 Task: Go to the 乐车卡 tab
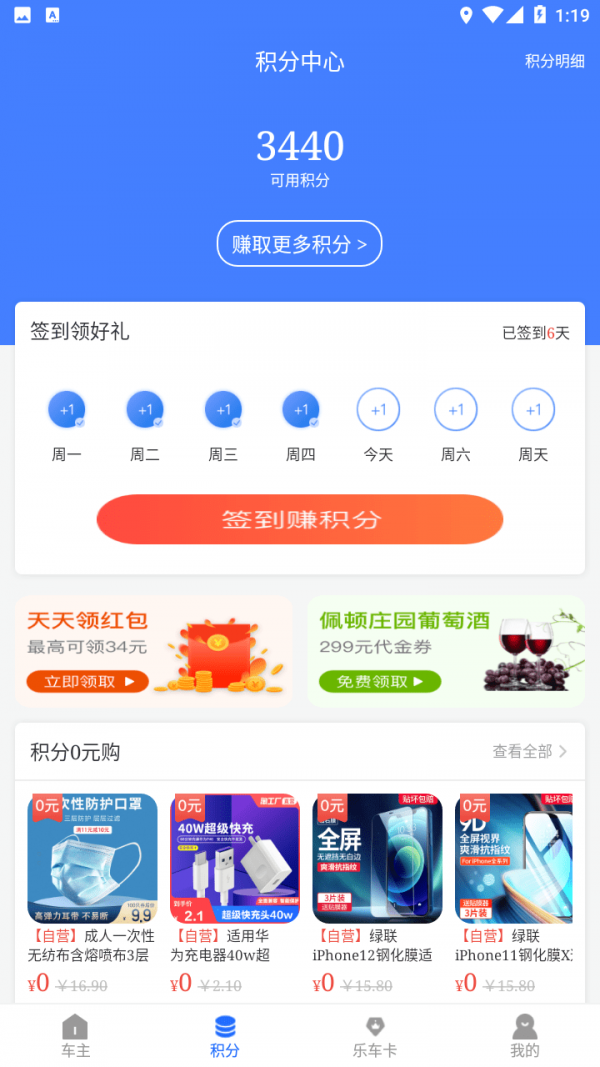[x=375, y=1036]
